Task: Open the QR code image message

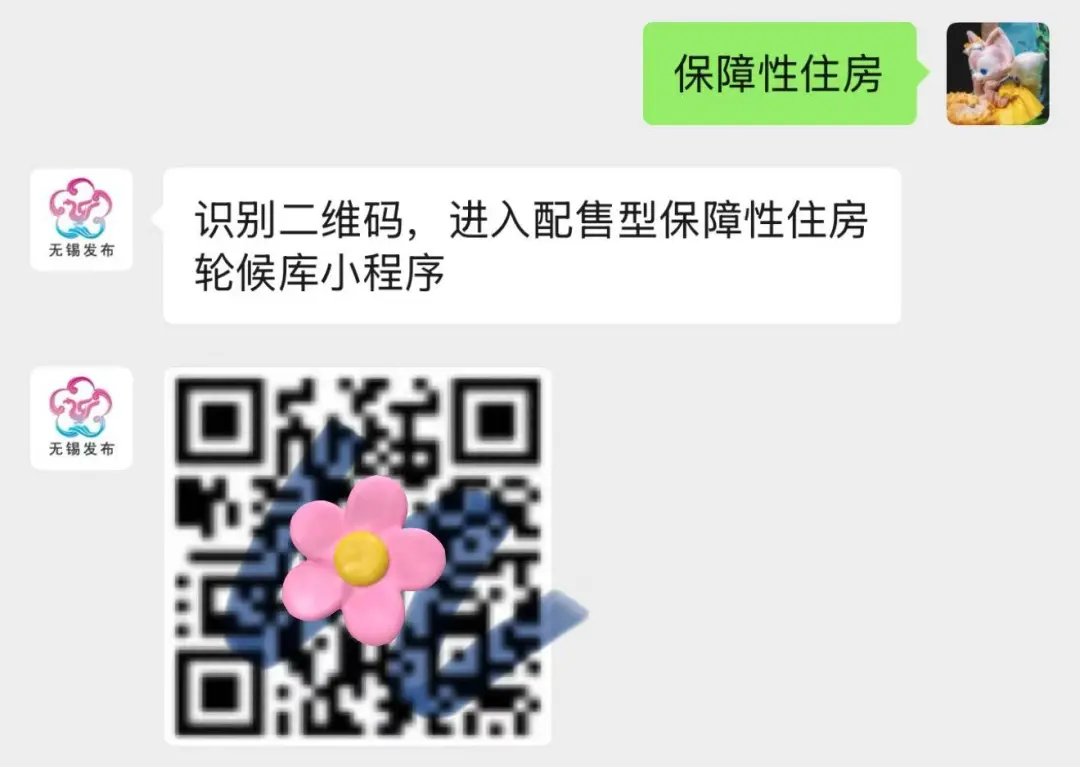Action: (x=358, y=556)
